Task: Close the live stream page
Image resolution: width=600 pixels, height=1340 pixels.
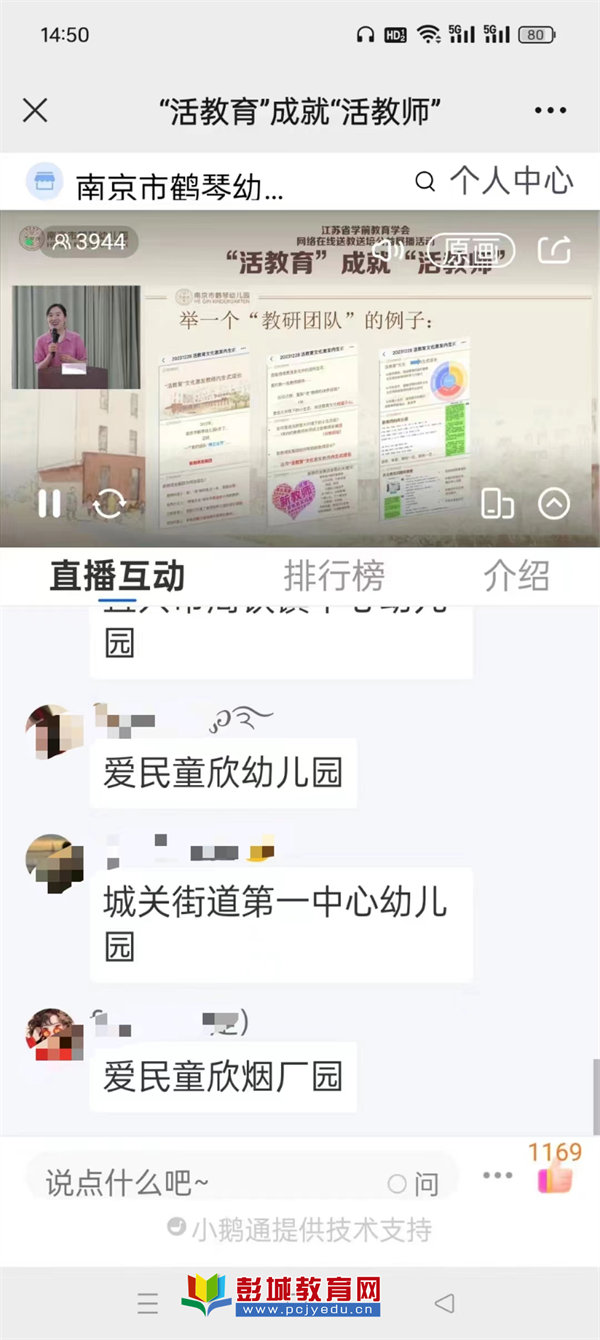Action: pyautogui.click(x=35, y=110)
